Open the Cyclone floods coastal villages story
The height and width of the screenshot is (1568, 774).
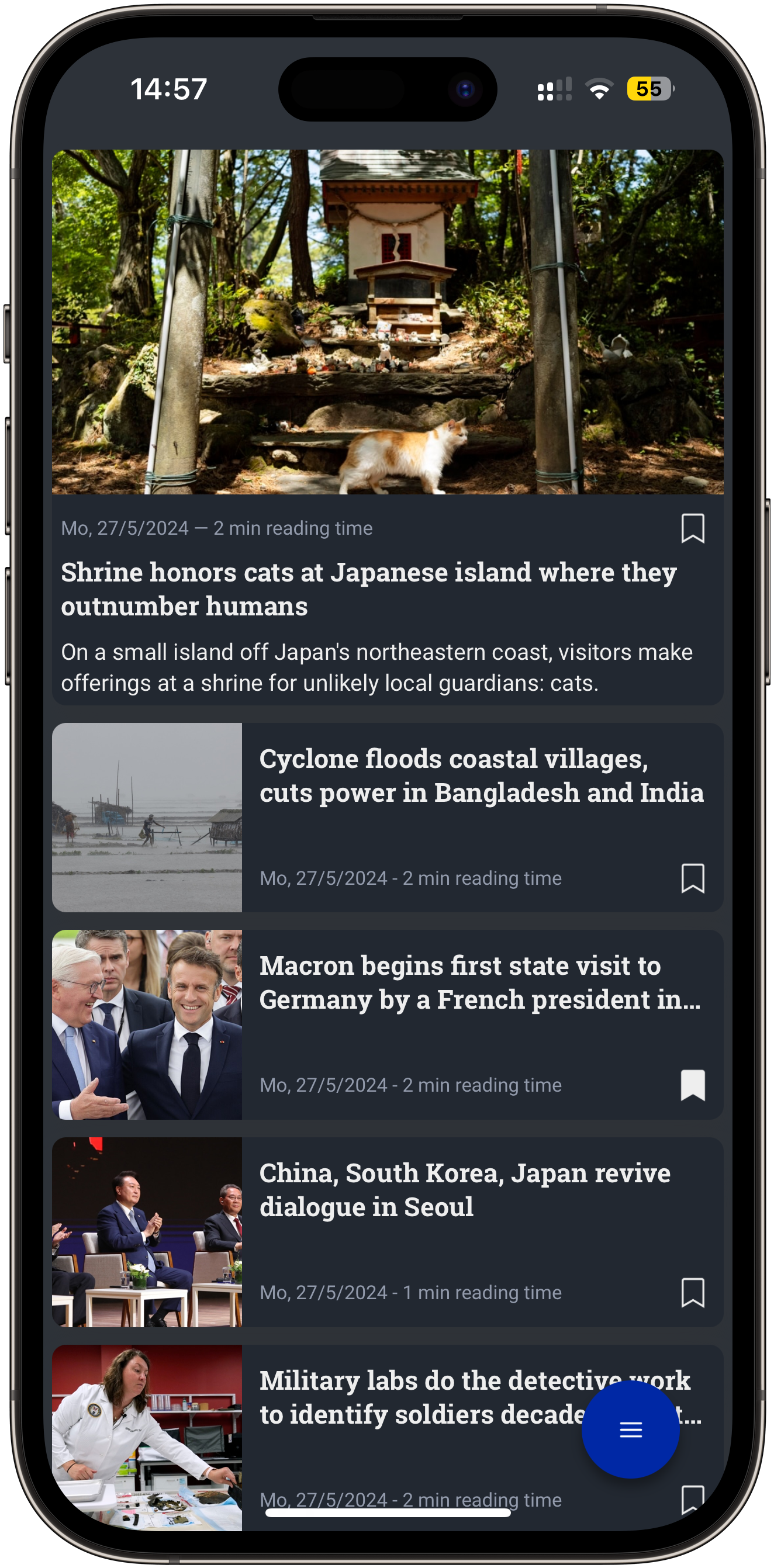(481, 776)
